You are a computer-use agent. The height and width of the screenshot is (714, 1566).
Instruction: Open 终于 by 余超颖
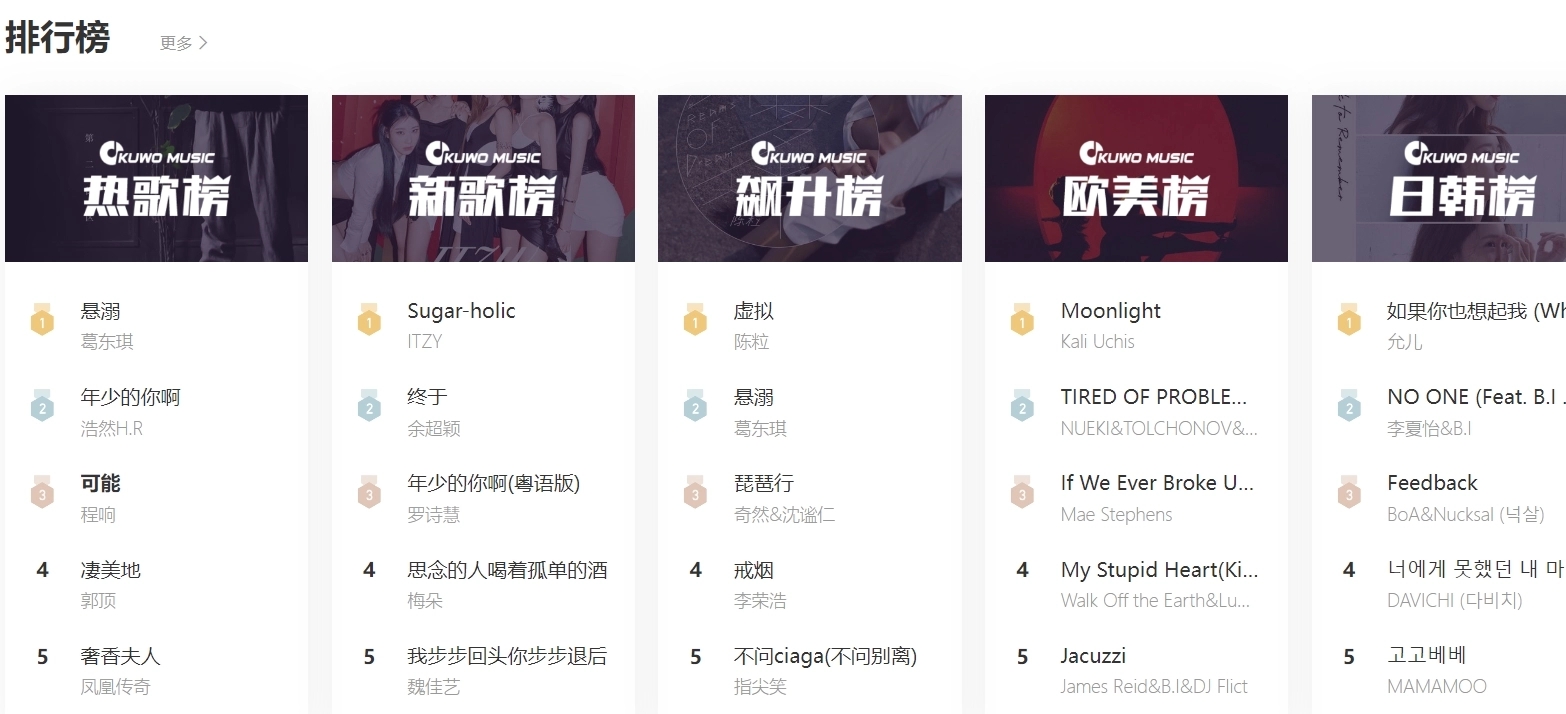[427, 397]
